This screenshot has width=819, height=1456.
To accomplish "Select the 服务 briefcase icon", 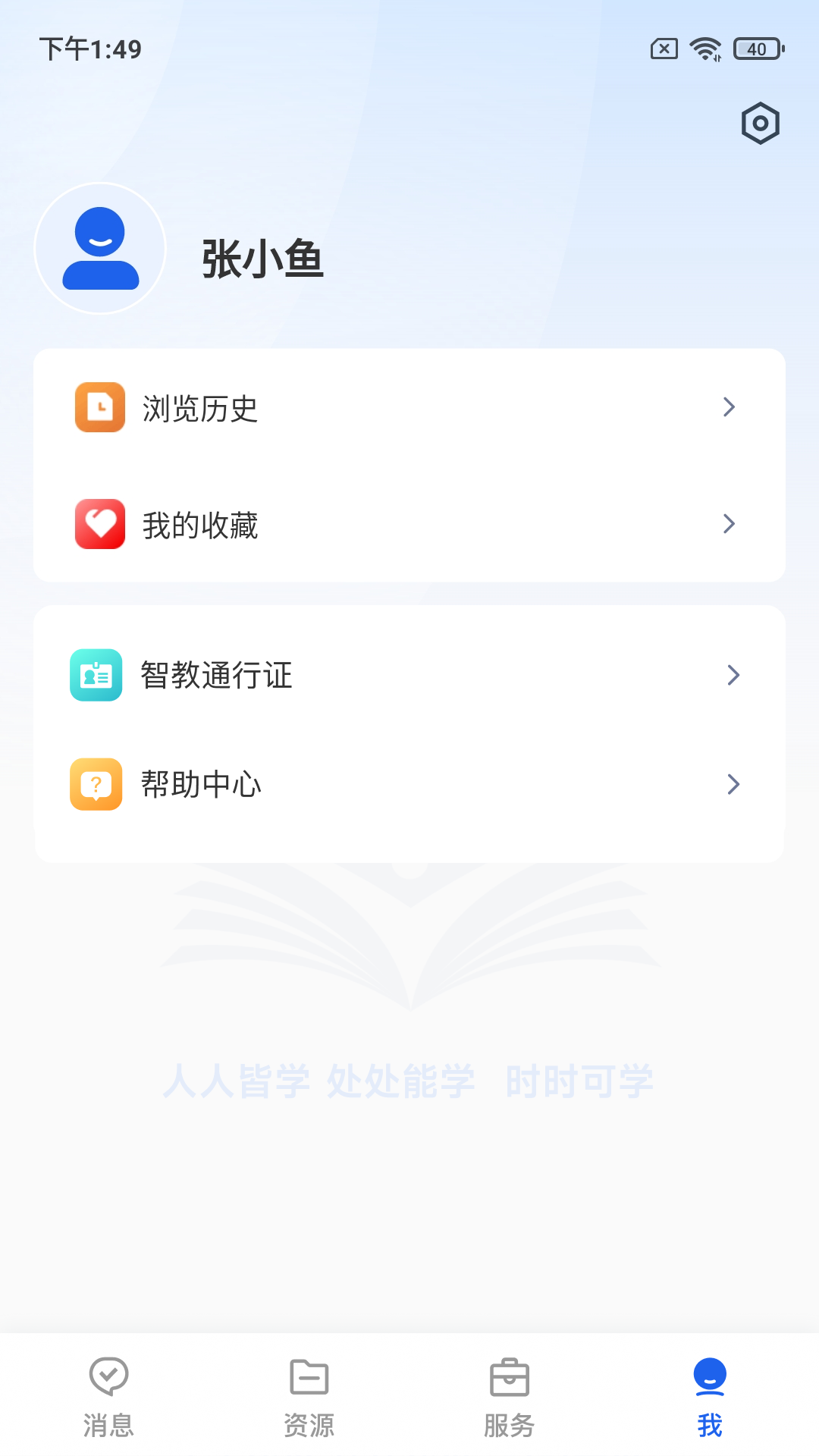I will point(509,1377).
